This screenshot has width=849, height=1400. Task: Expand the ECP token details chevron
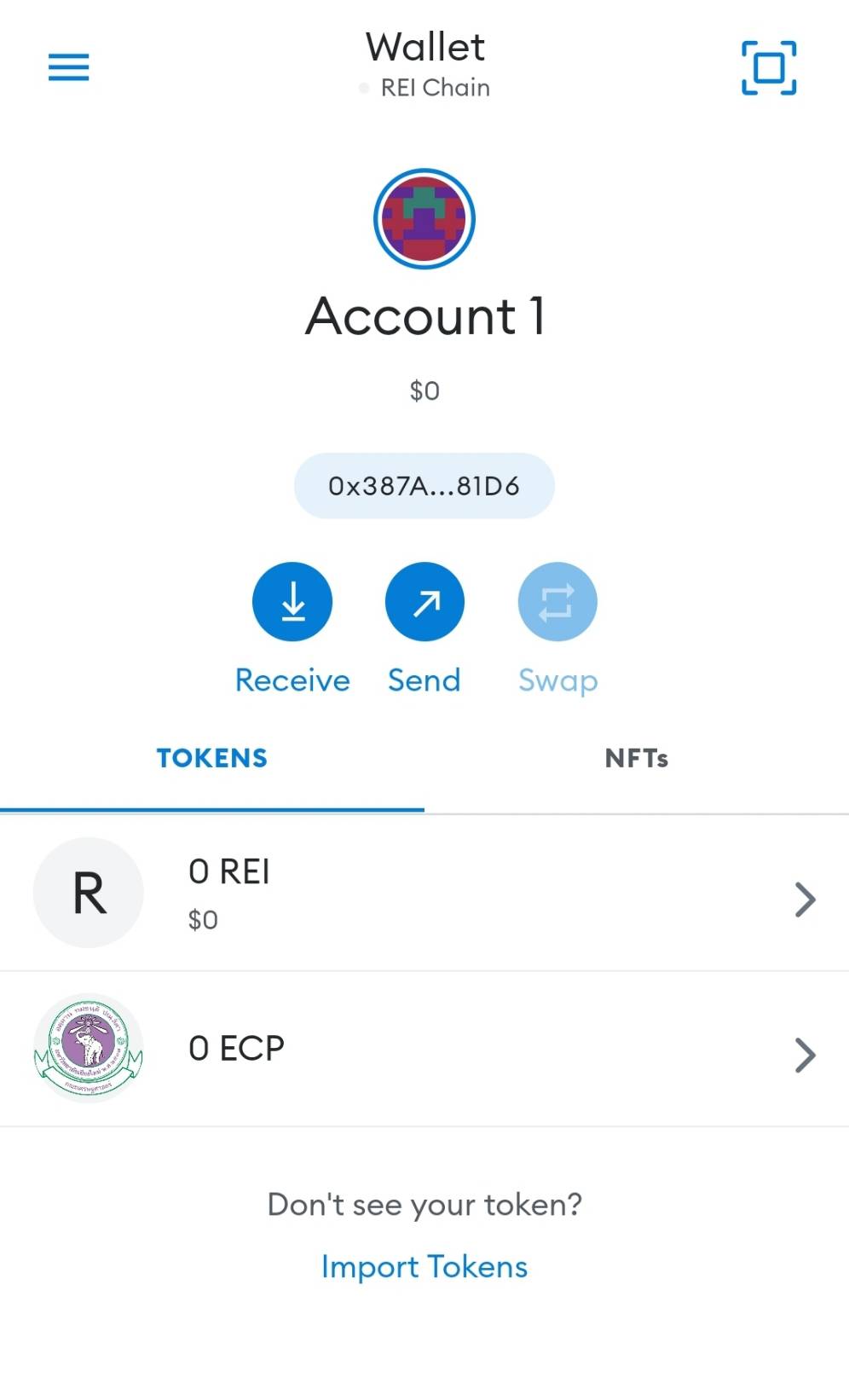(x=804, y=1055)
